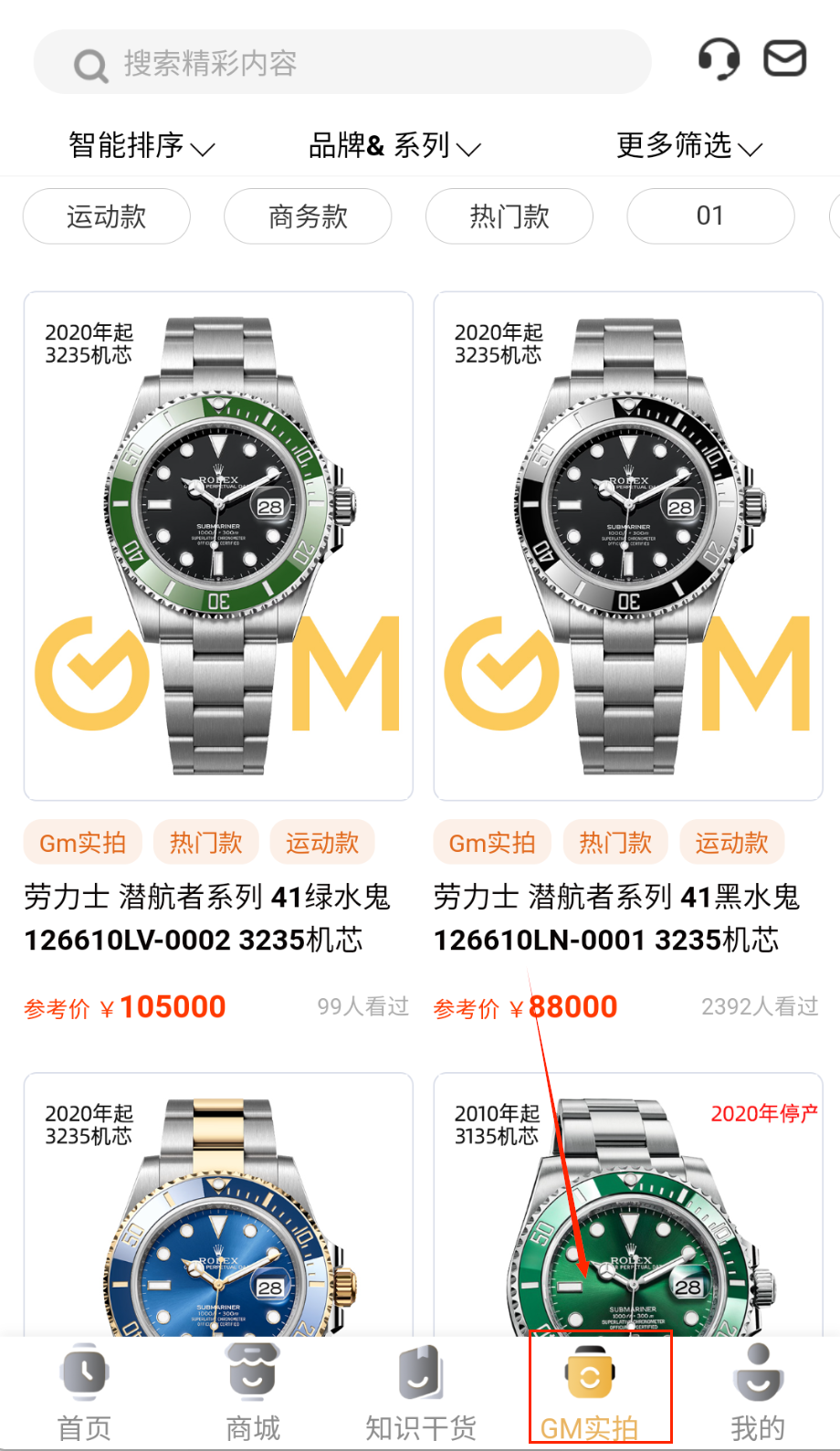Select the 01 filter chip

pyautogui.click(x=710, y=216)
